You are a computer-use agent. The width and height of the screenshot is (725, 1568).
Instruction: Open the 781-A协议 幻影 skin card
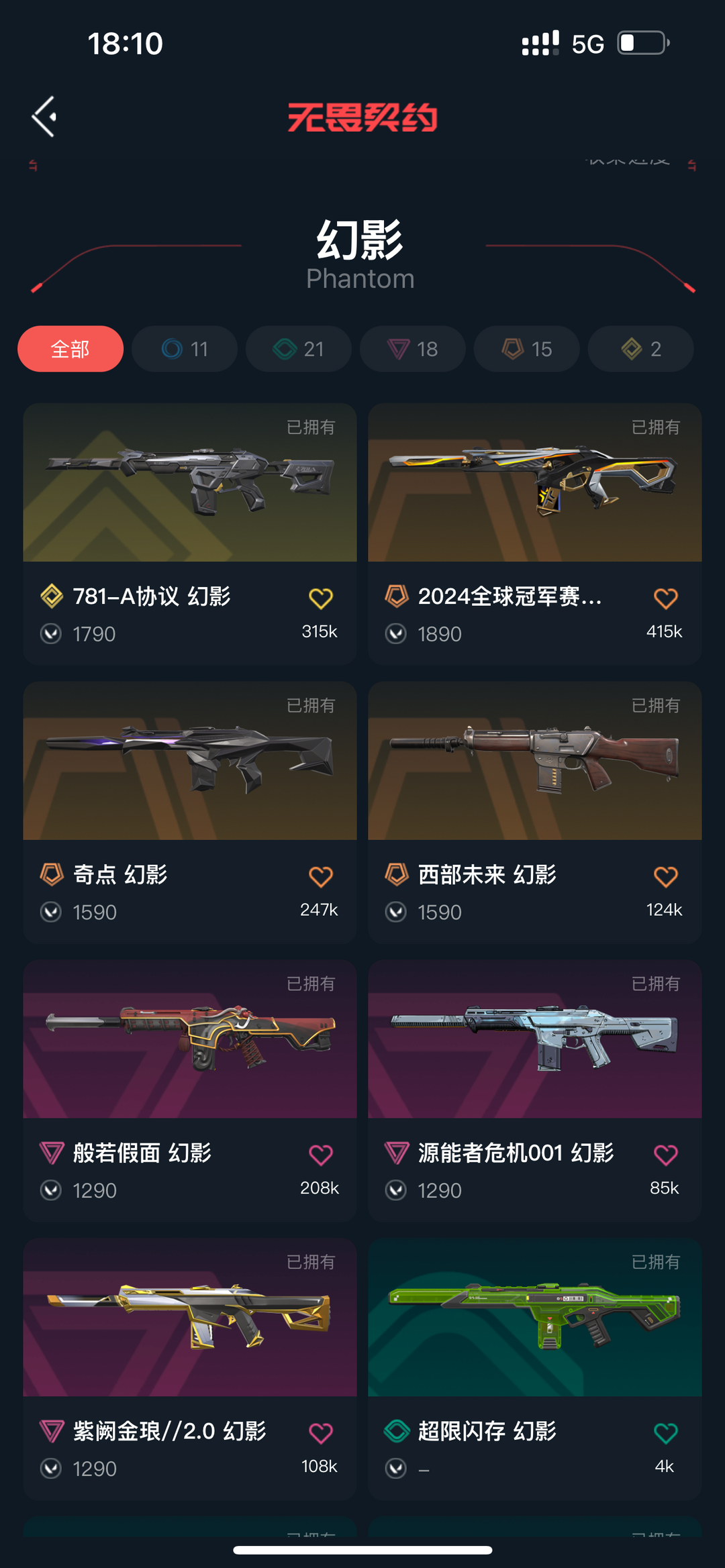190,534
